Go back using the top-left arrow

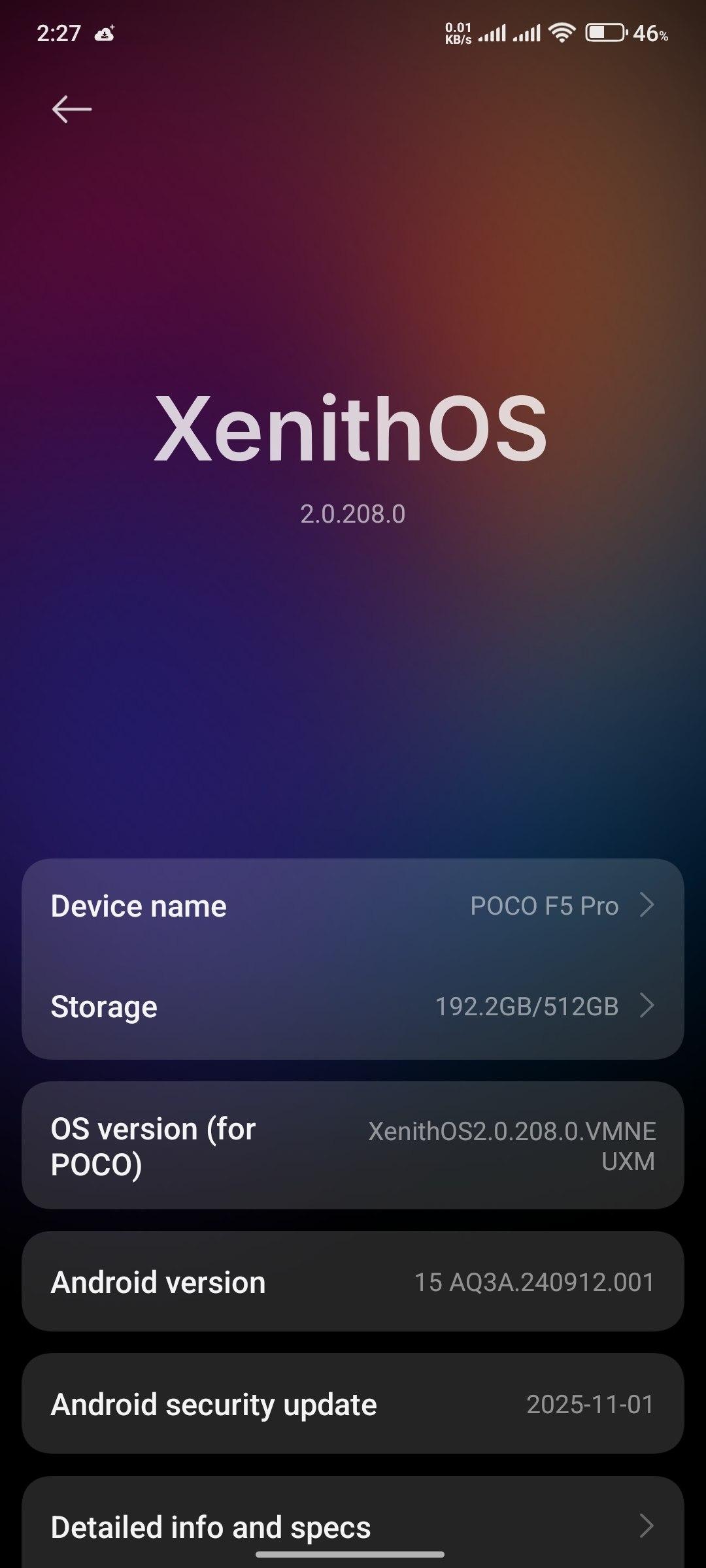click(x=71, y=109)
